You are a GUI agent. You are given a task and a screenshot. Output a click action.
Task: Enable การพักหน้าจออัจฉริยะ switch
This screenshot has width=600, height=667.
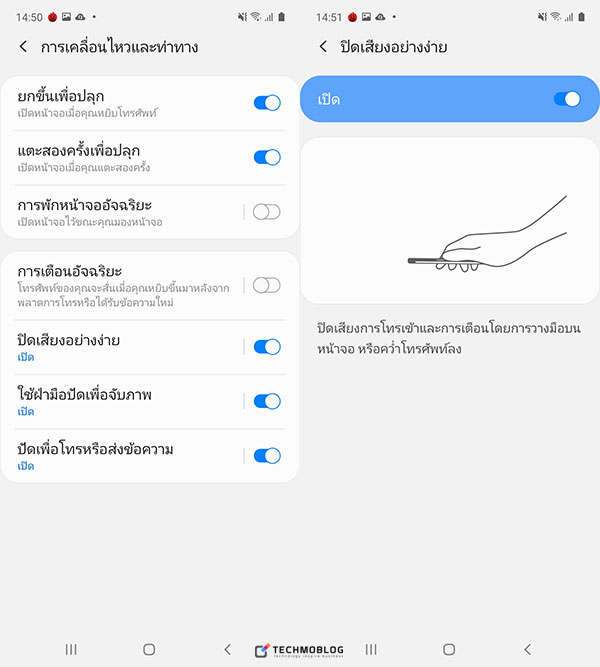(267, 212)
